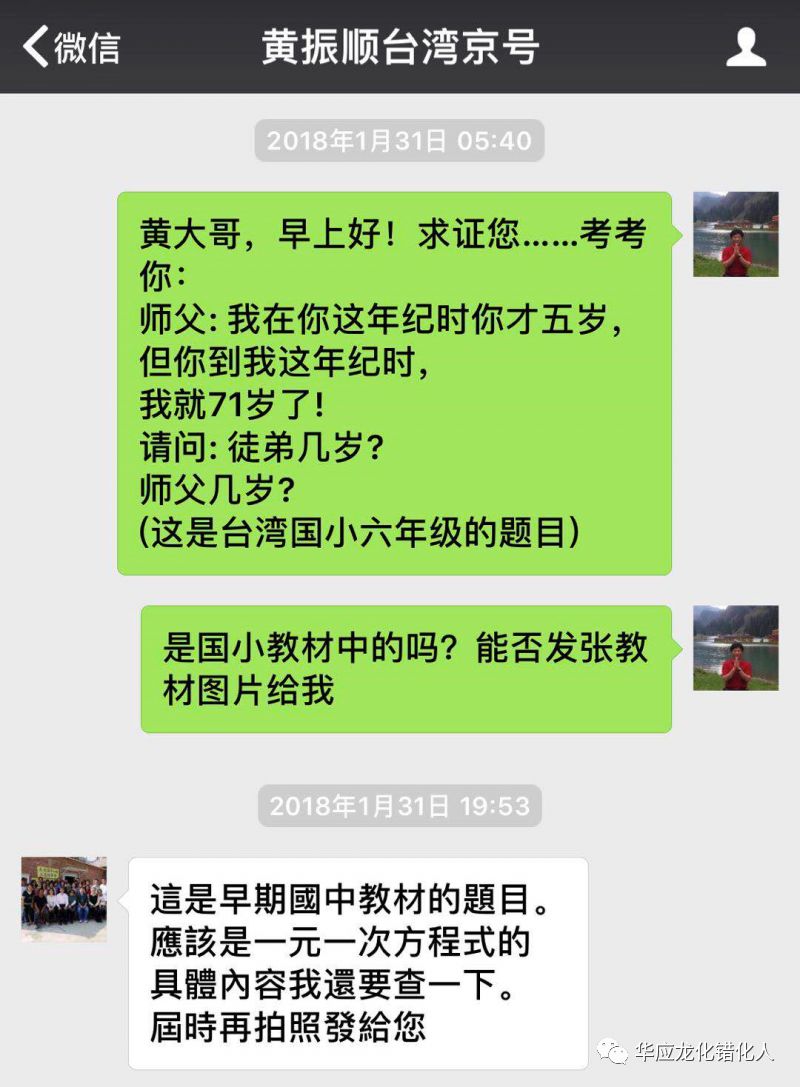Go back to the 微信 chat list
This screenshot has width=800, height=1087.
tap(70, 47)
